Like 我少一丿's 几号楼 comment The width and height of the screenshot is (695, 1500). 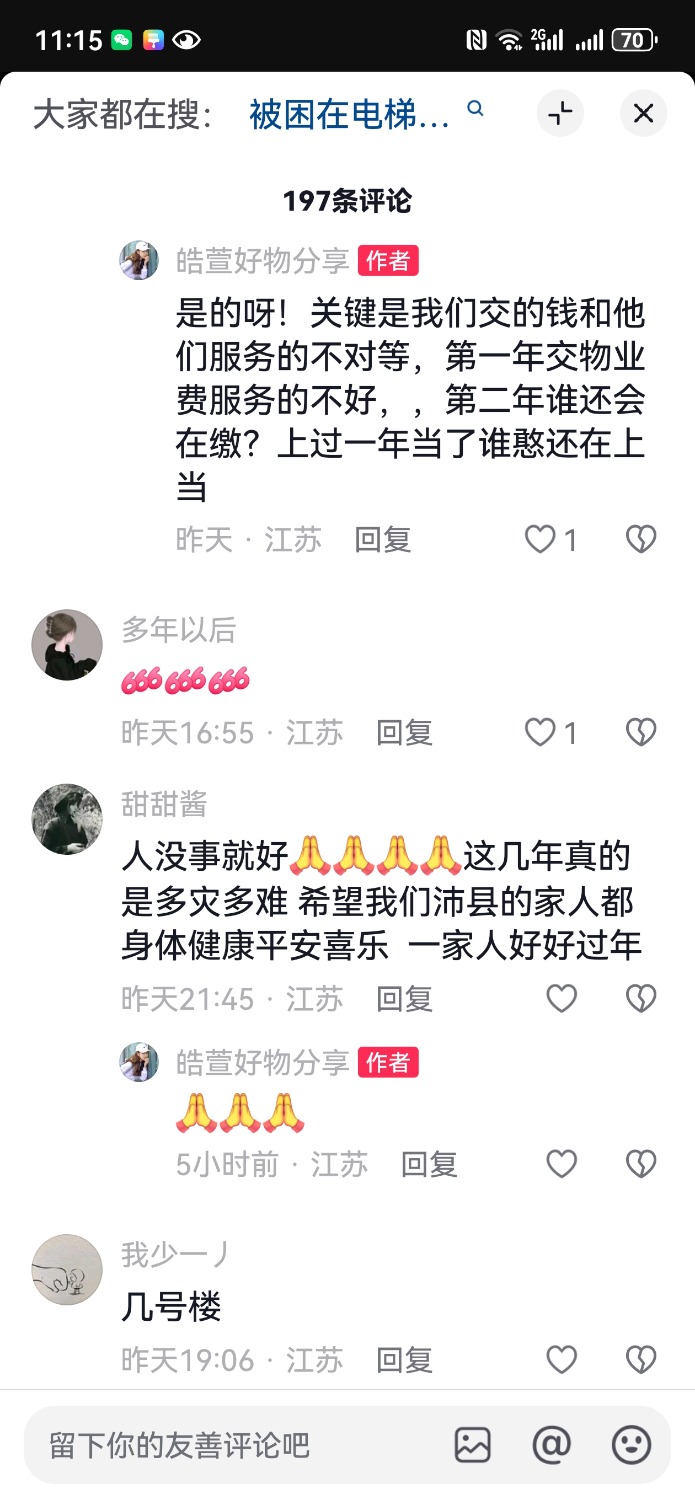561,1359
